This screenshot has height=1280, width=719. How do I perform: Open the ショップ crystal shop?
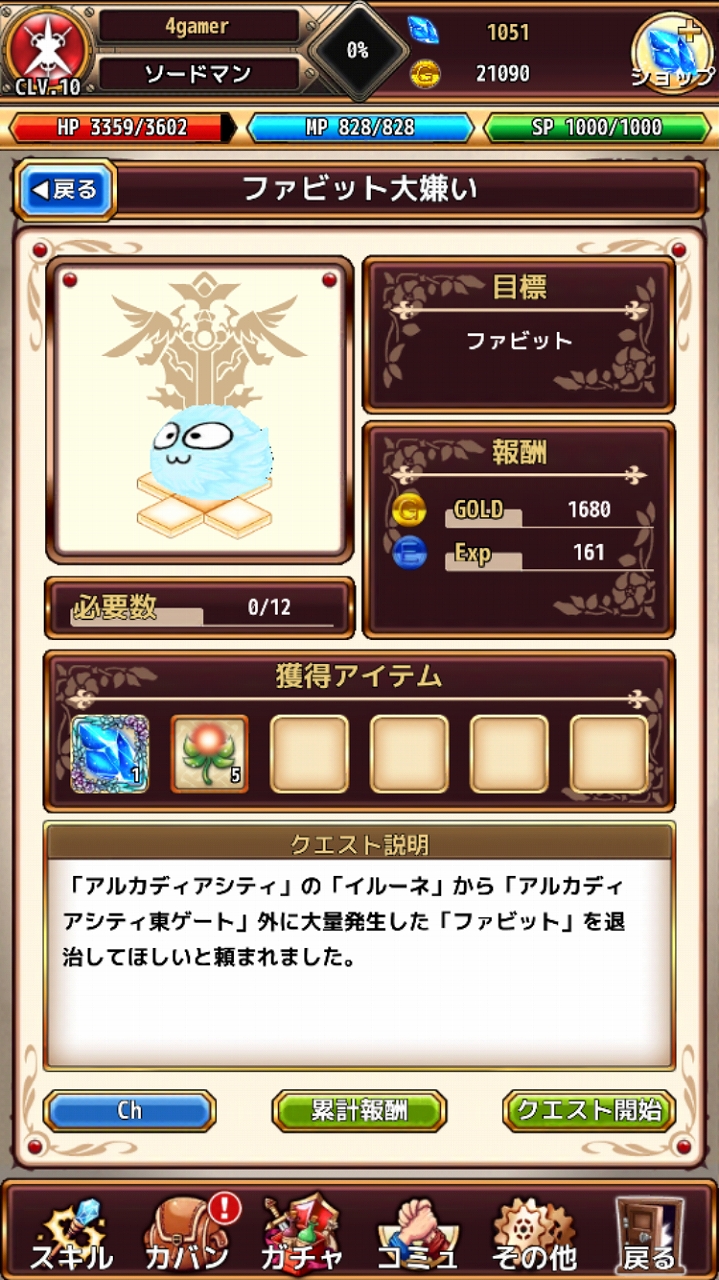click(x=672, y=51)
